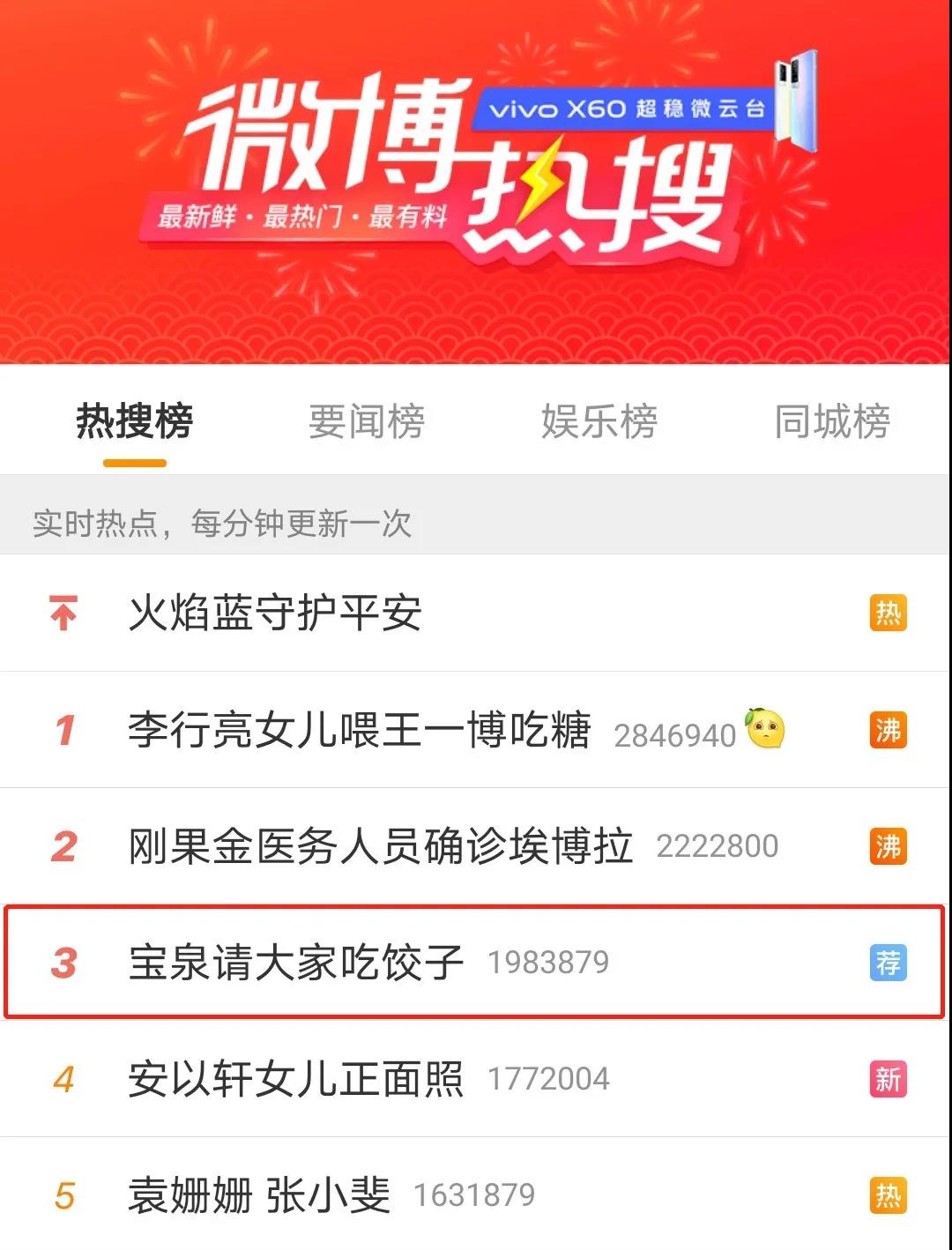Switch to the 娱乐榜 tab
952x1250 pixels.
(x=599, y=421)
